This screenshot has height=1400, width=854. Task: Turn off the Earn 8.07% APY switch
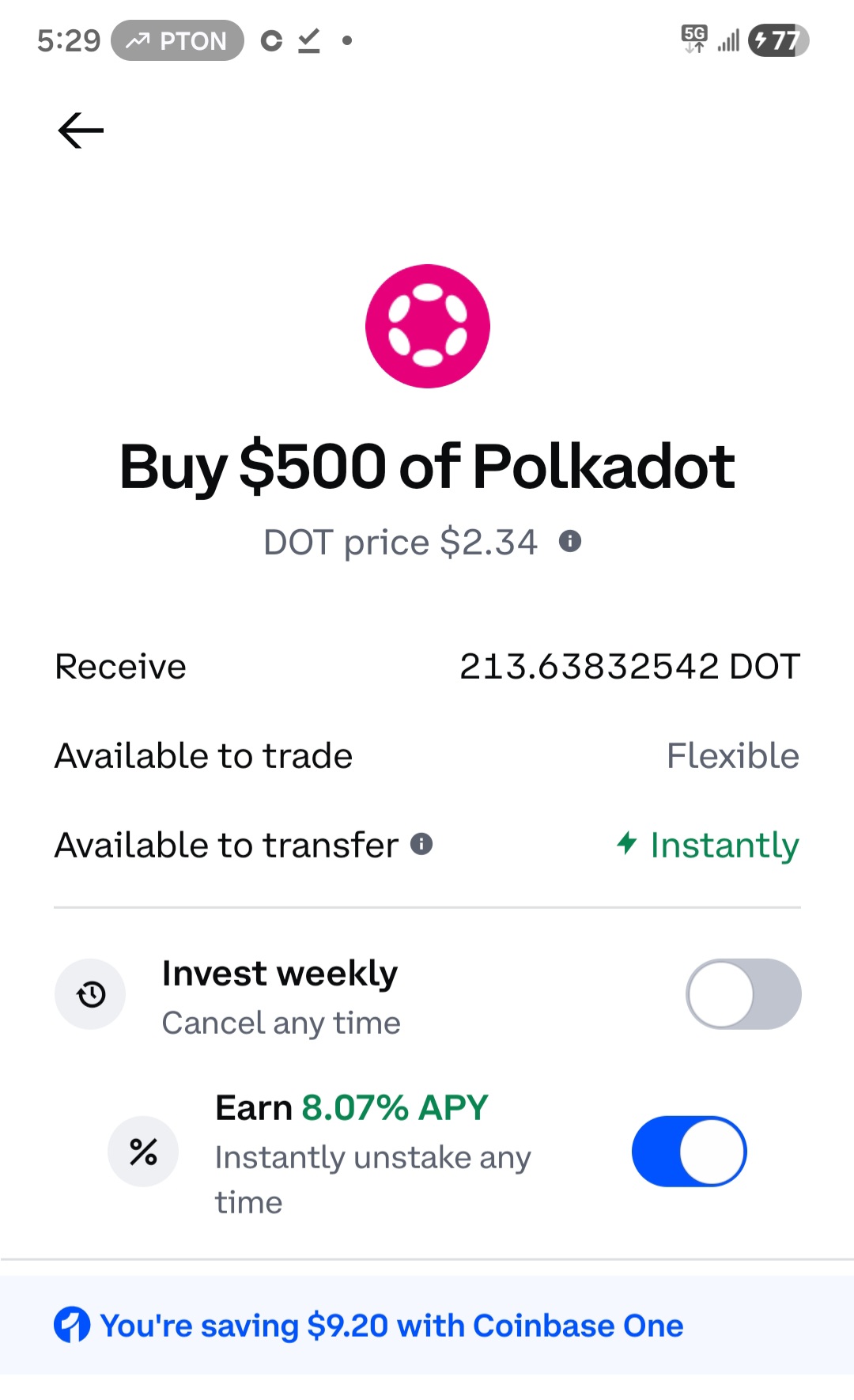[x=689, y=1152]
